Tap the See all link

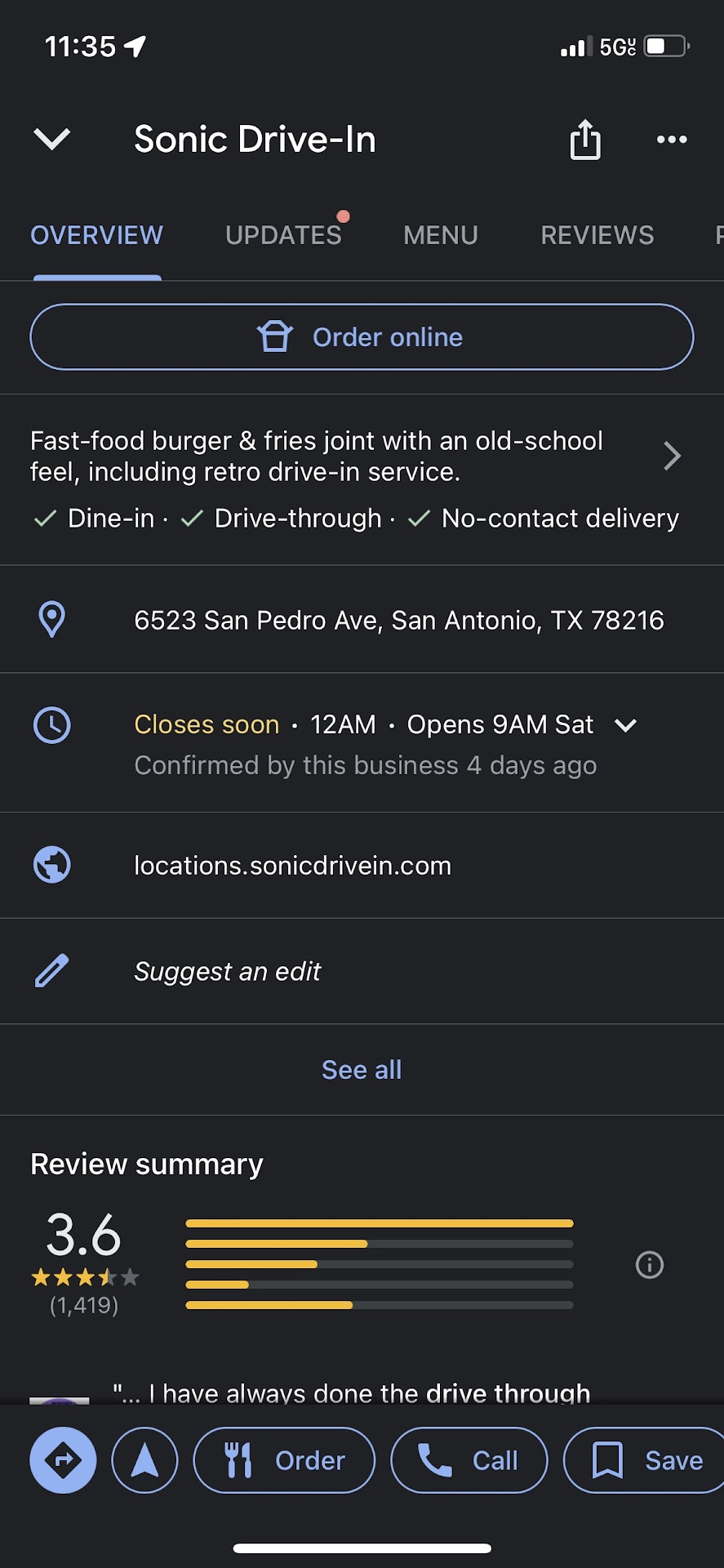coord(362,1070)
